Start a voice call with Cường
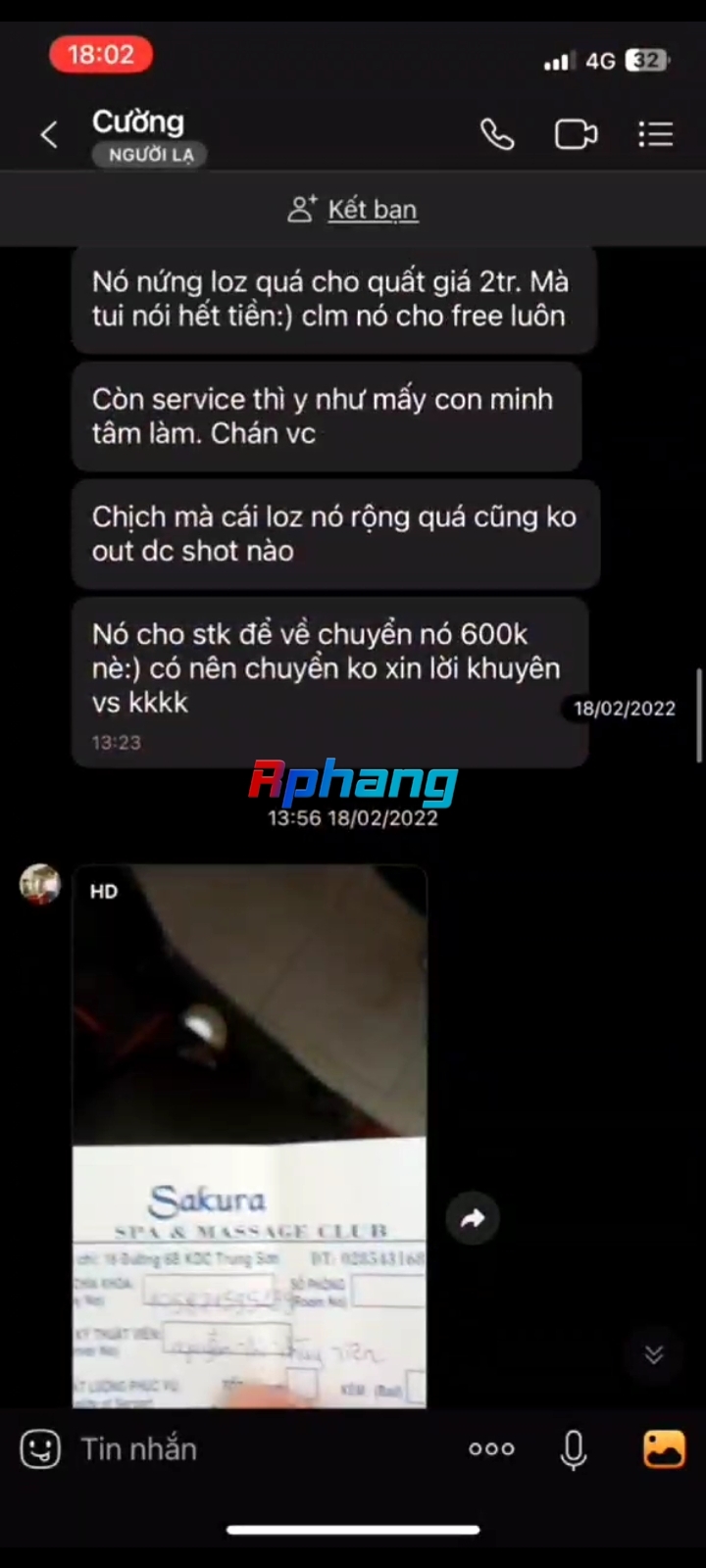Image resolution: width=706 pixels, height=1568 pixels. [497, 134]
